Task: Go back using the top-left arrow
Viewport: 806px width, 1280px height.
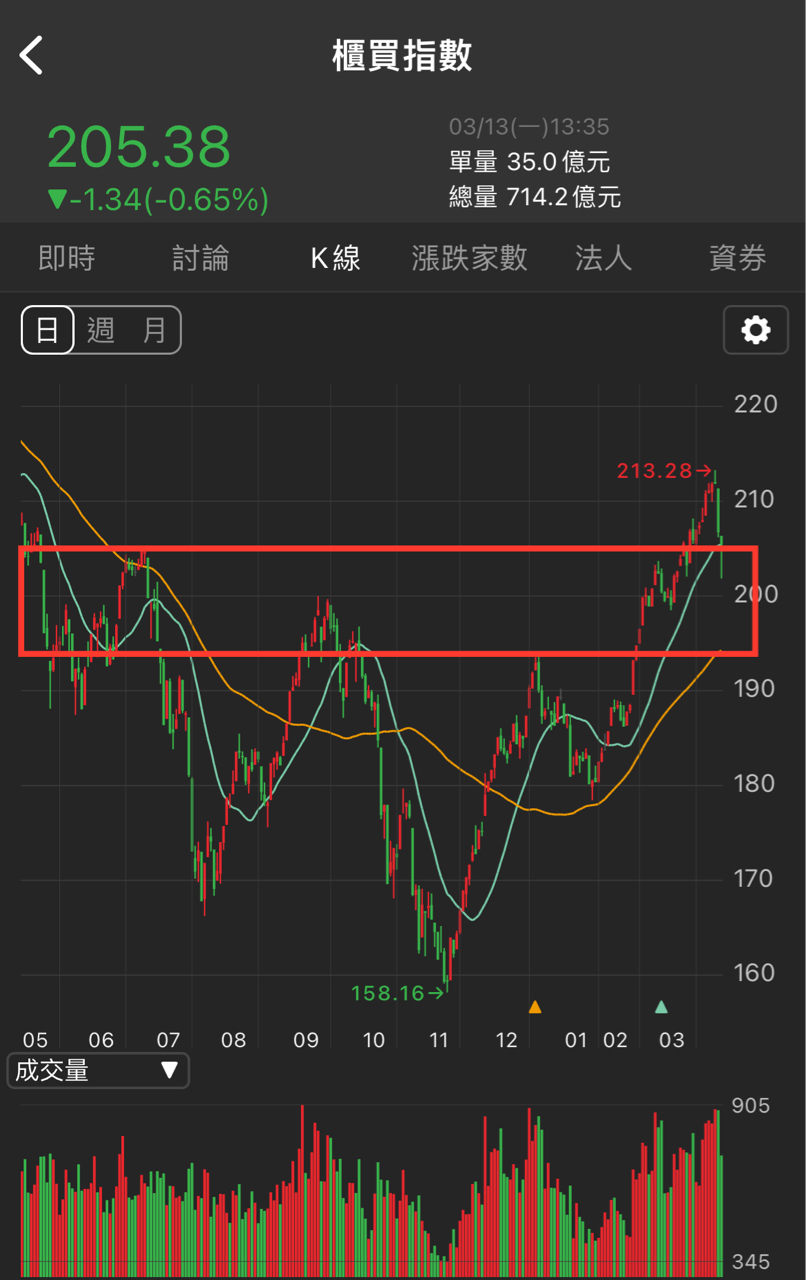Action: click(32, 55)
